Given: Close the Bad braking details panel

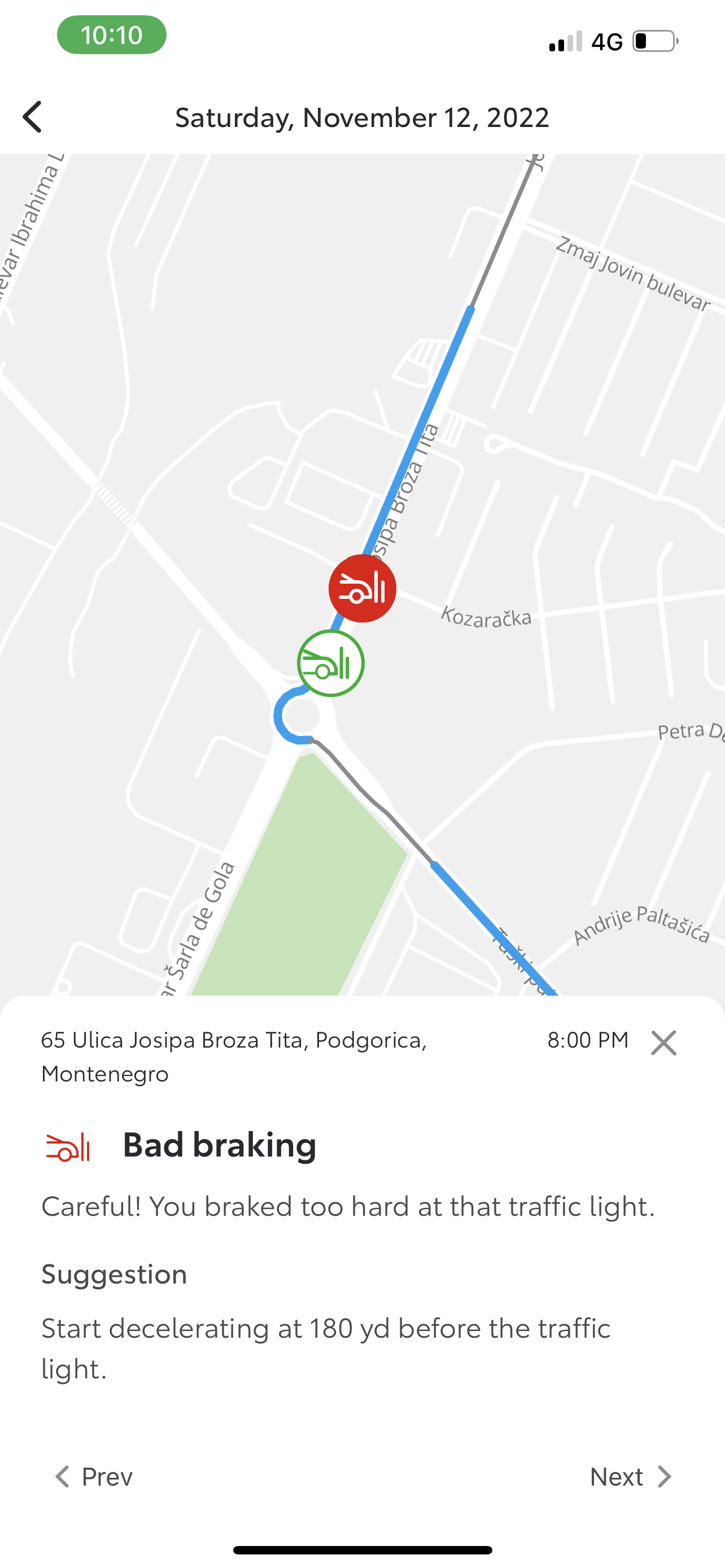Looking at the screenshot, I should click(x=663, y=1043).
